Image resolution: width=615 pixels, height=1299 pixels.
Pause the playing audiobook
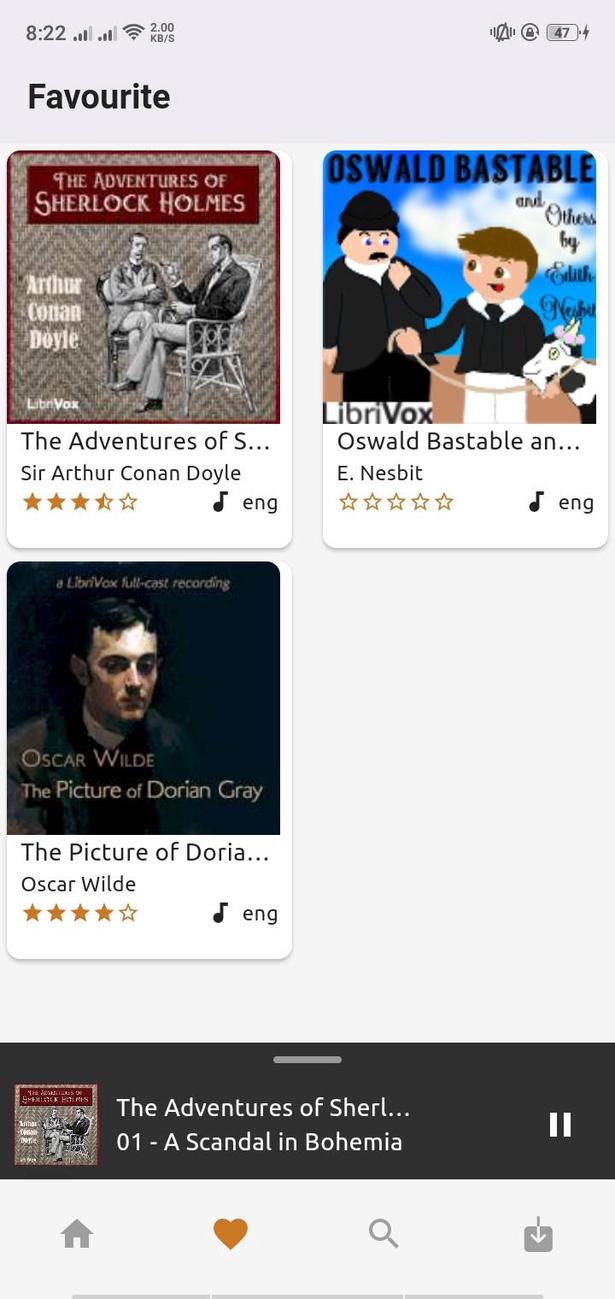560,1124
